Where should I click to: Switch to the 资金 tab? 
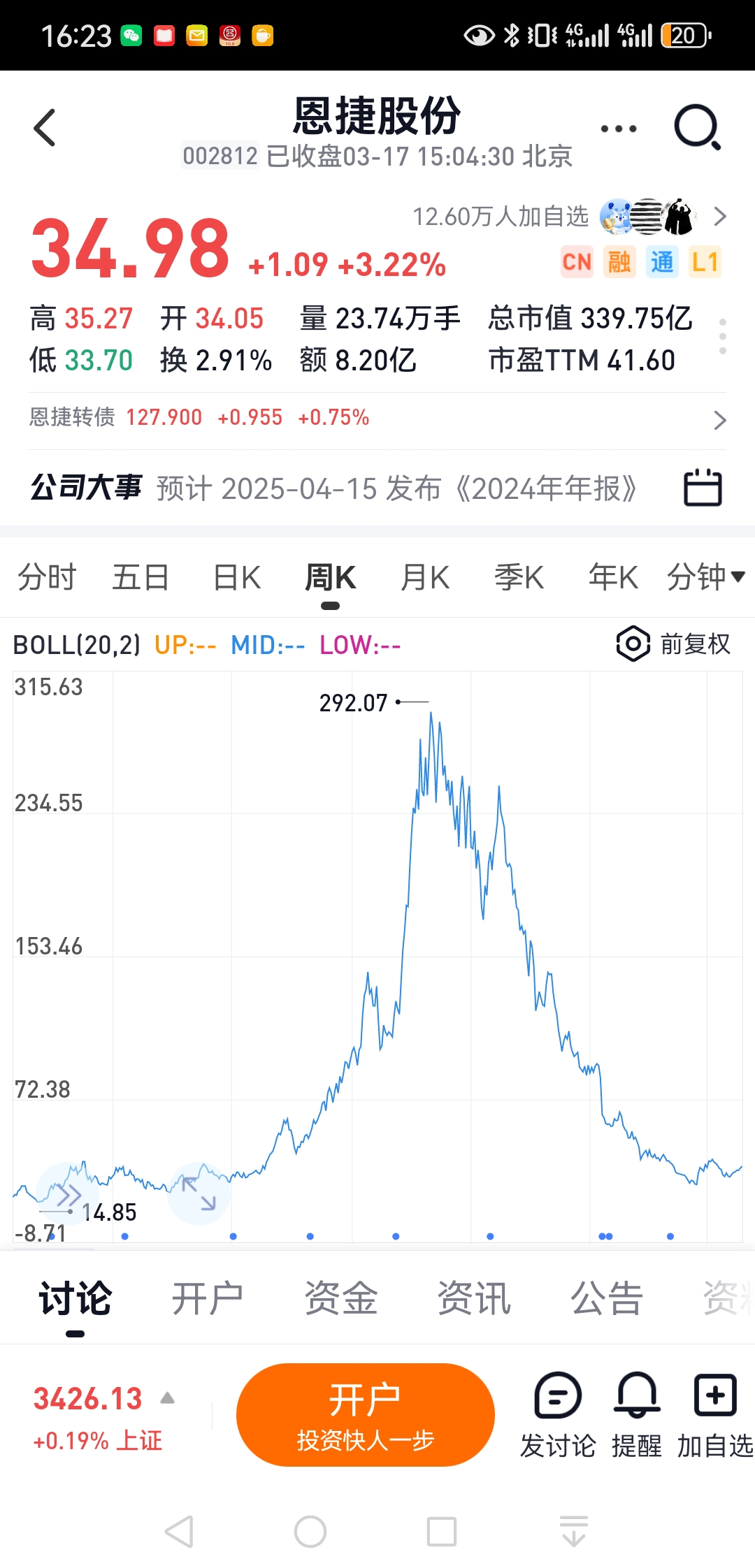point(341,1299)
